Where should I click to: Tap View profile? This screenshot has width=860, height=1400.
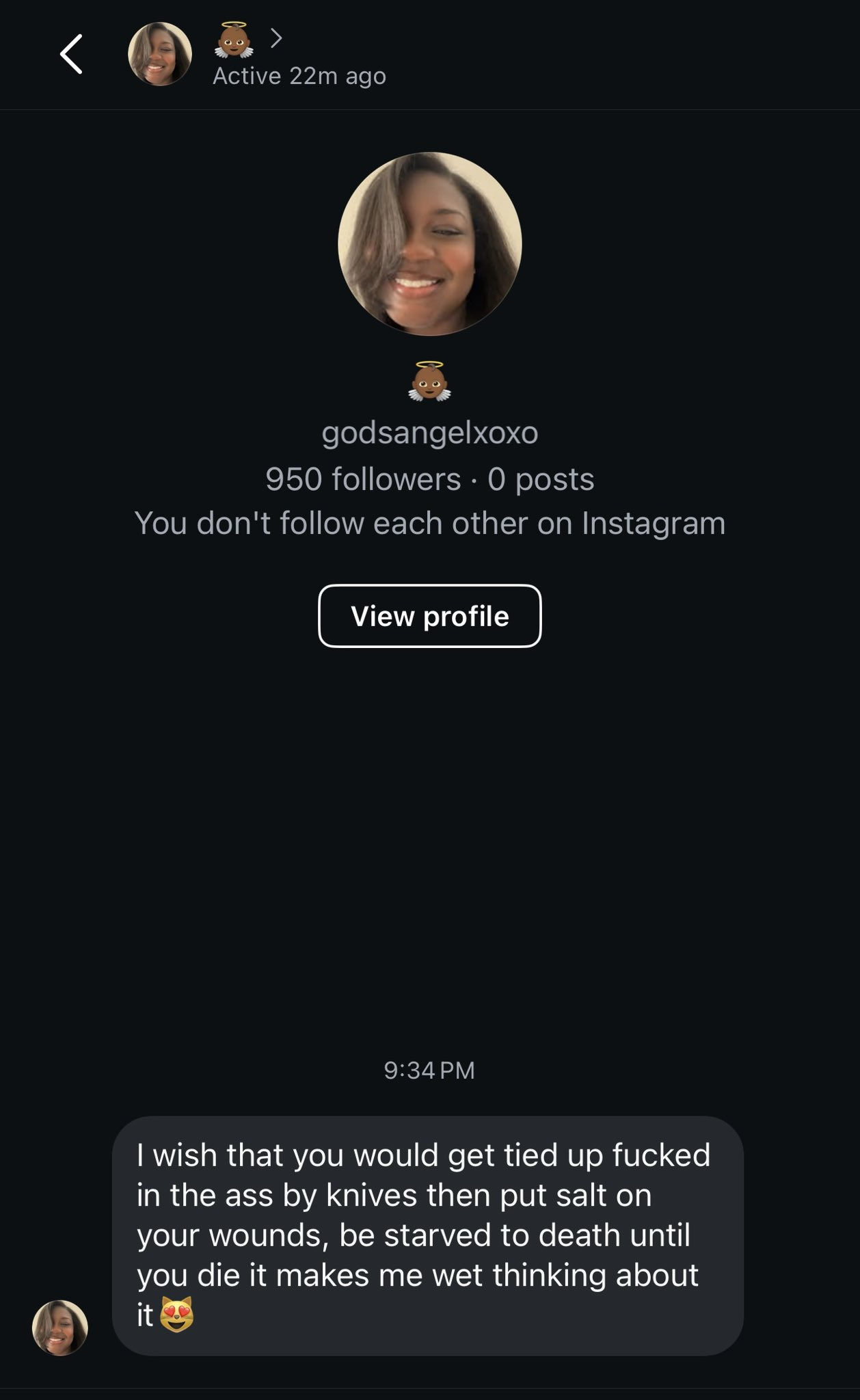(430, 615)
